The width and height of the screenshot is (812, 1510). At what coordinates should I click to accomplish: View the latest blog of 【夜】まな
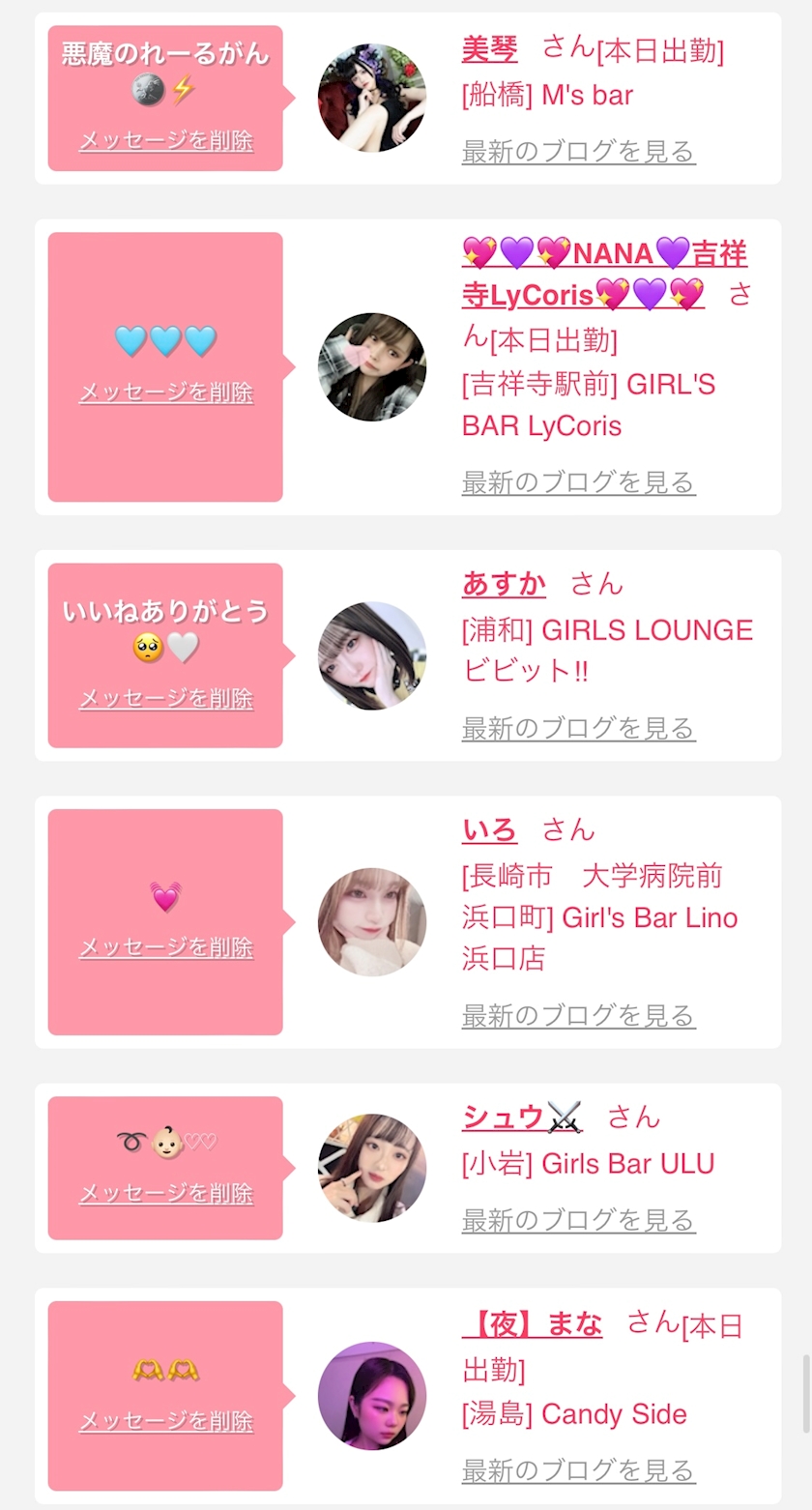click(578, 1470)
